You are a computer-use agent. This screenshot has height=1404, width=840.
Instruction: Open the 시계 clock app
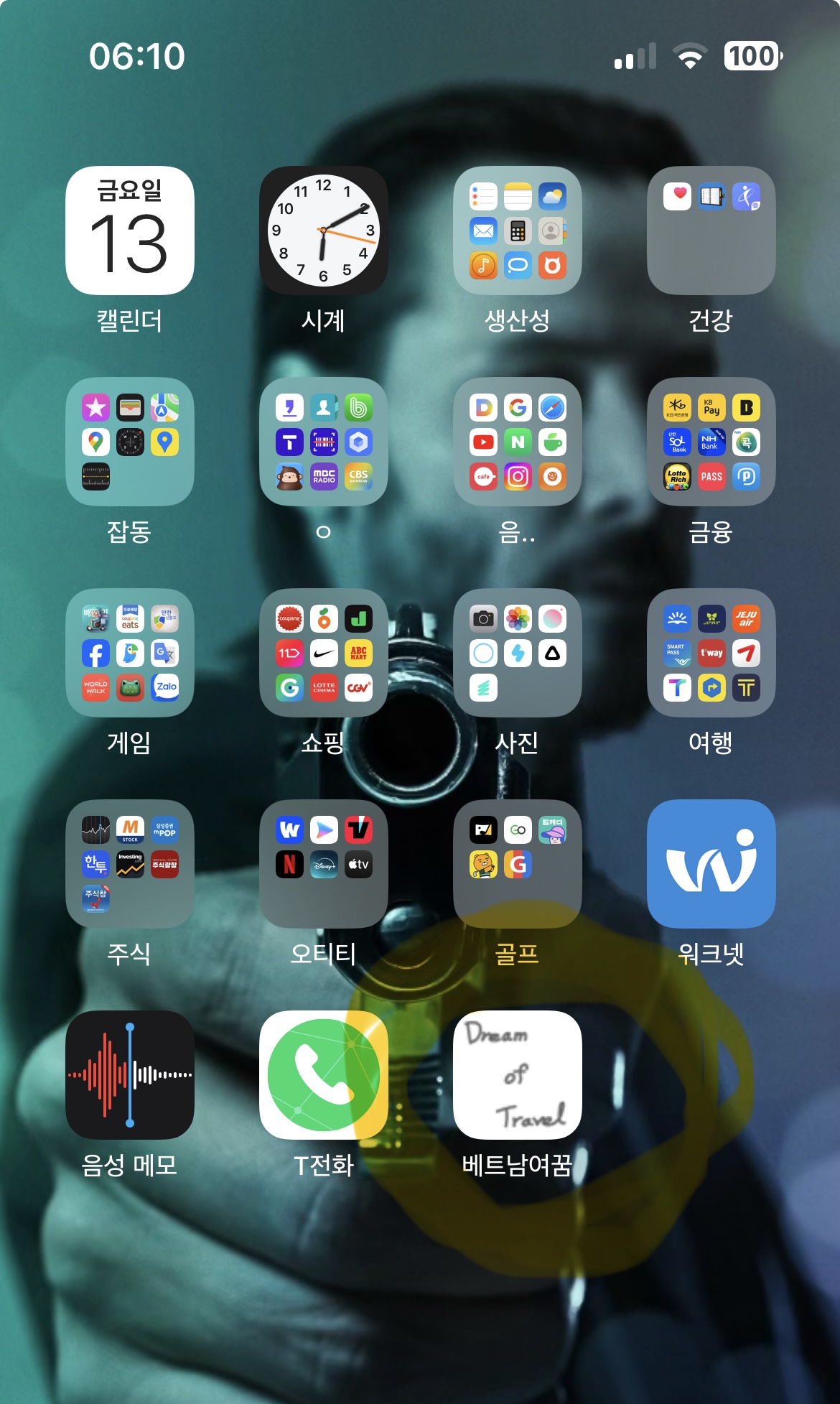pyautogui.click(x=323, y=231)
